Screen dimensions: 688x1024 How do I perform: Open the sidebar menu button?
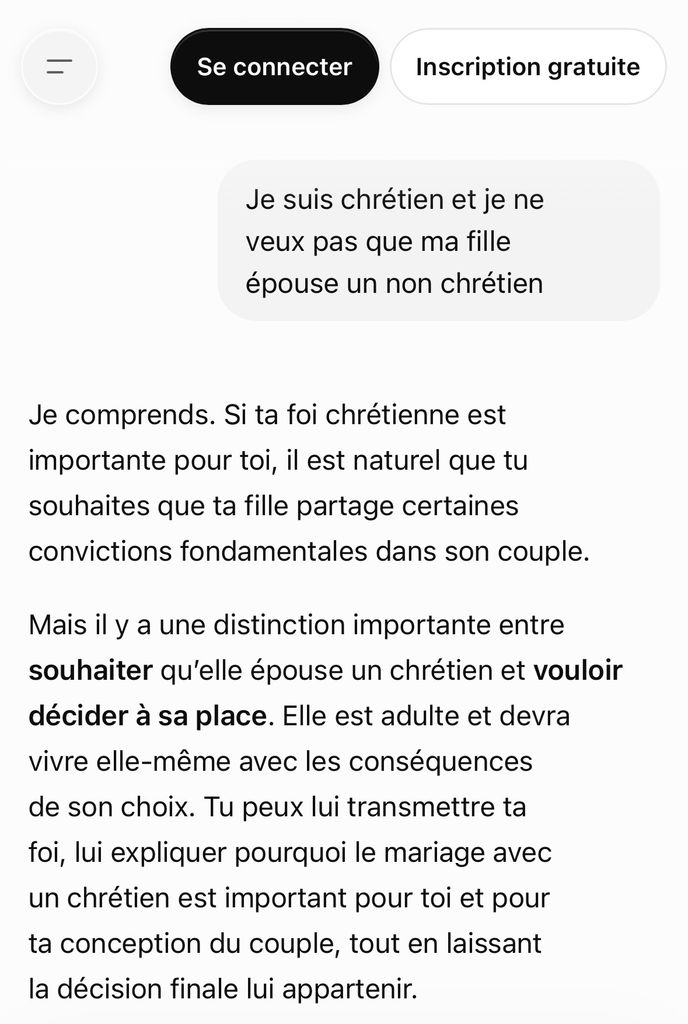(59, 67)
